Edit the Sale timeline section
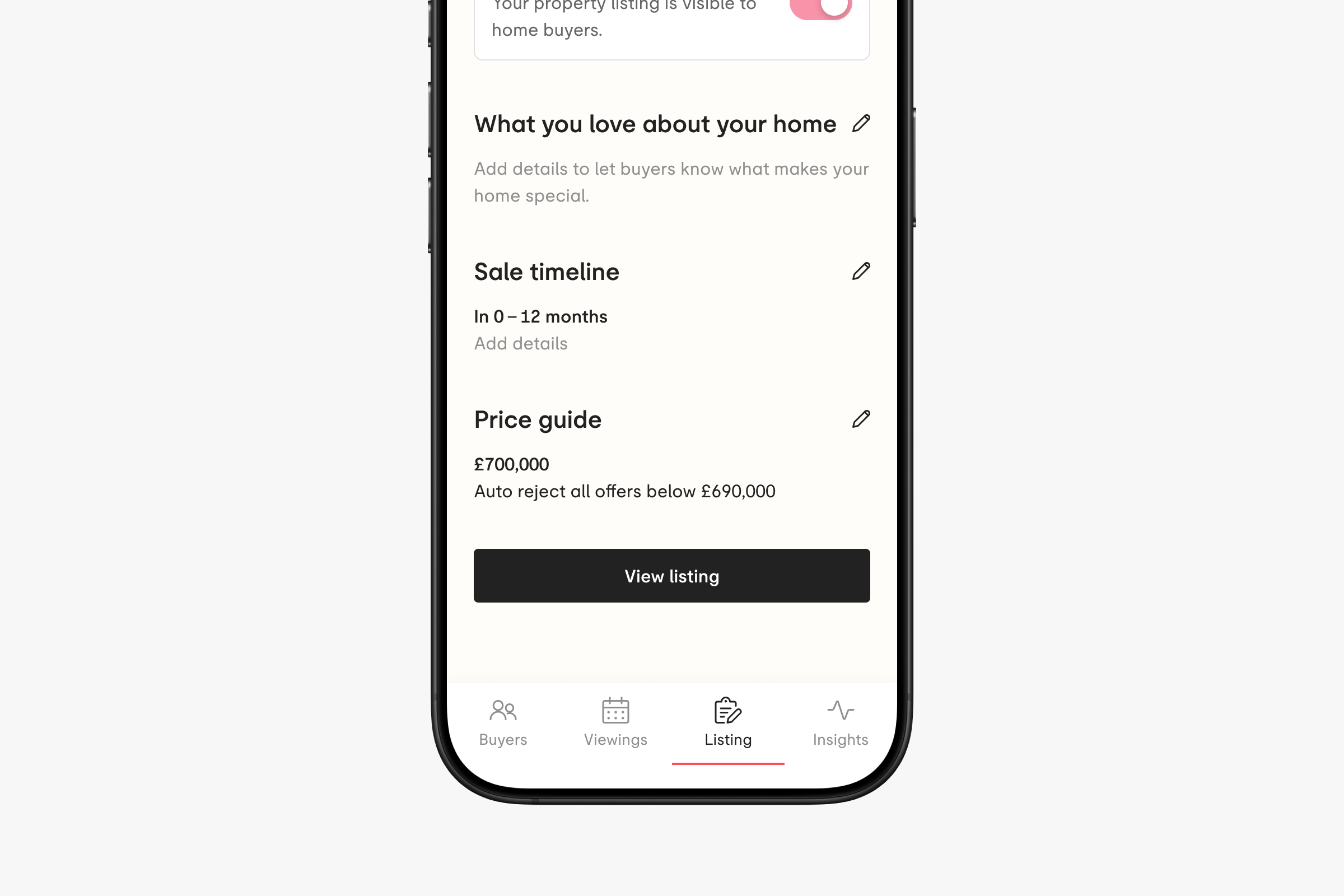This screenshot has width=1344, height=896. pyautogui.click(x=861, y=272)
